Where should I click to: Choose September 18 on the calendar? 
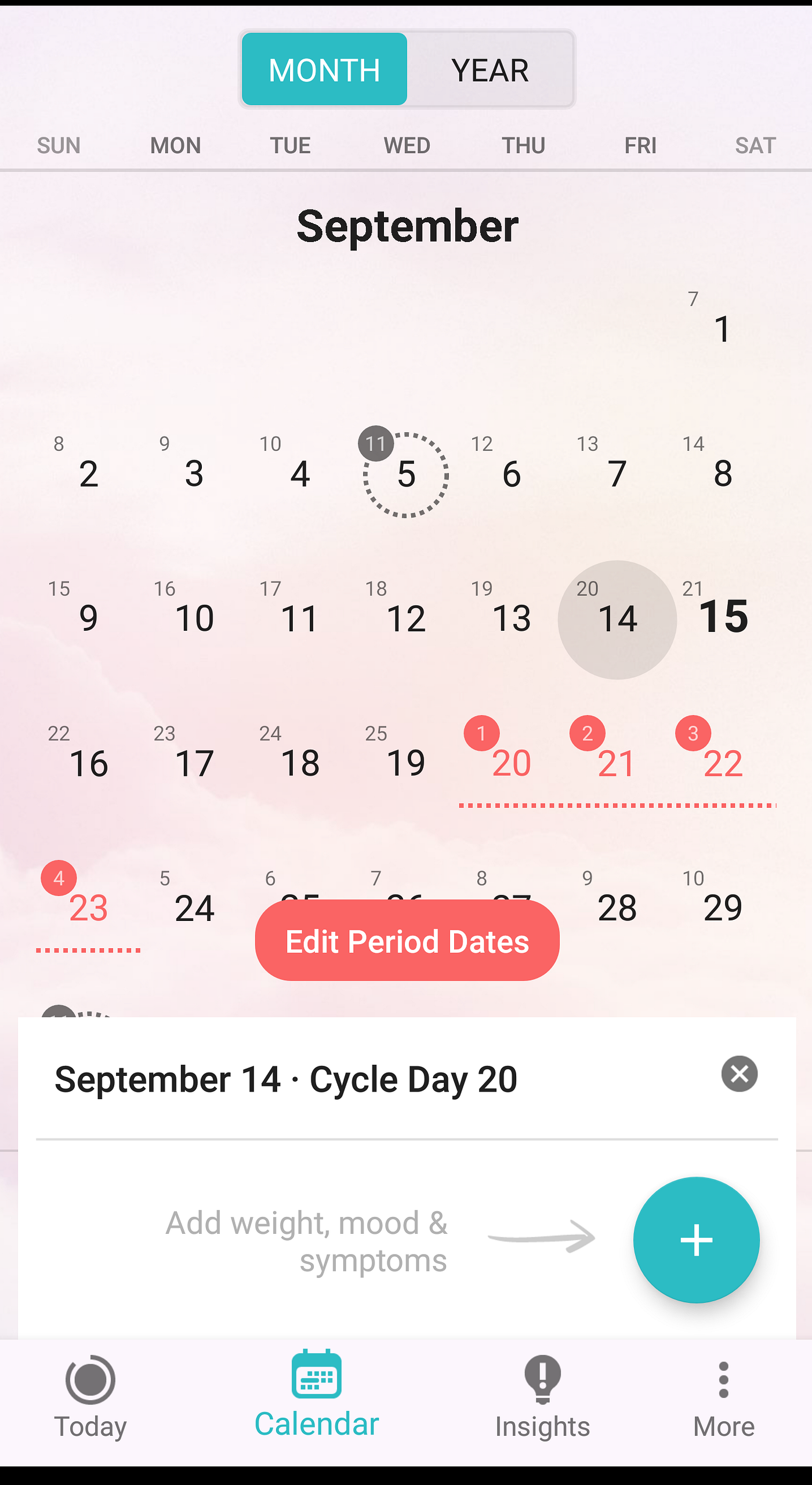[300, 763]
